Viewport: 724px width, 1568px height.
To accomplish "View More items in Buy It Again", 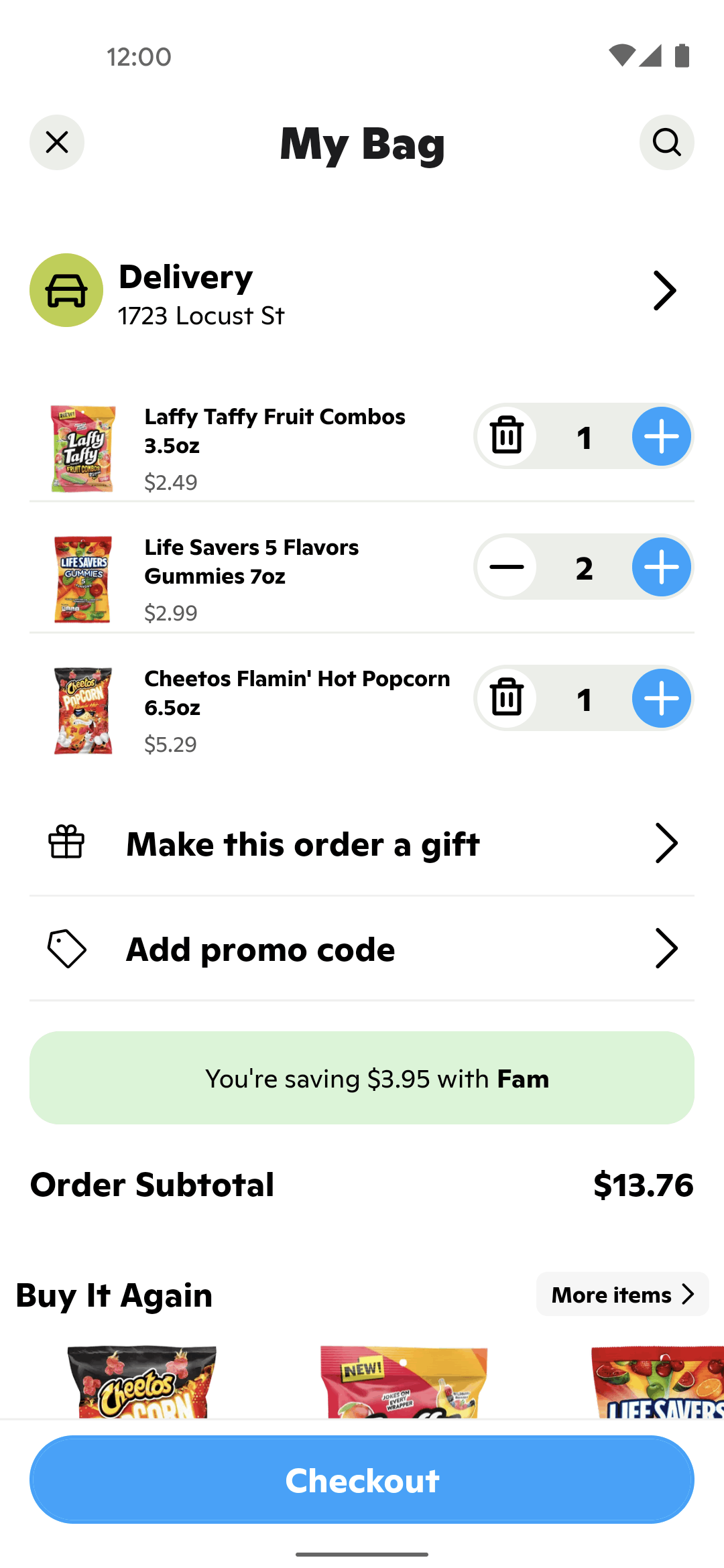I will coord(622,1294).
